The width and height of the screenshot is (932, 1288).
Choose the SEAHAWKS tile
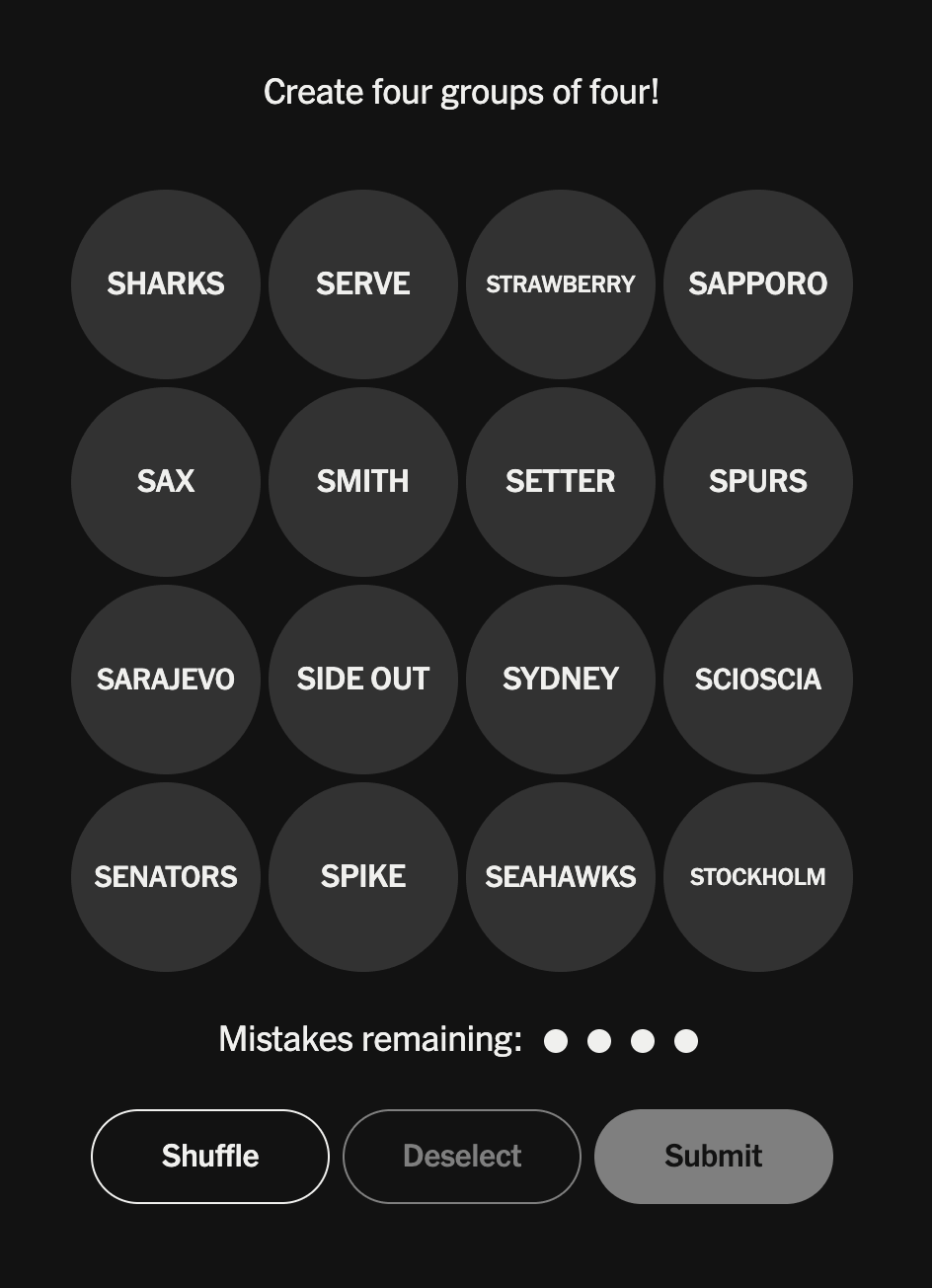pyautogui.click(x=561, y=877)
